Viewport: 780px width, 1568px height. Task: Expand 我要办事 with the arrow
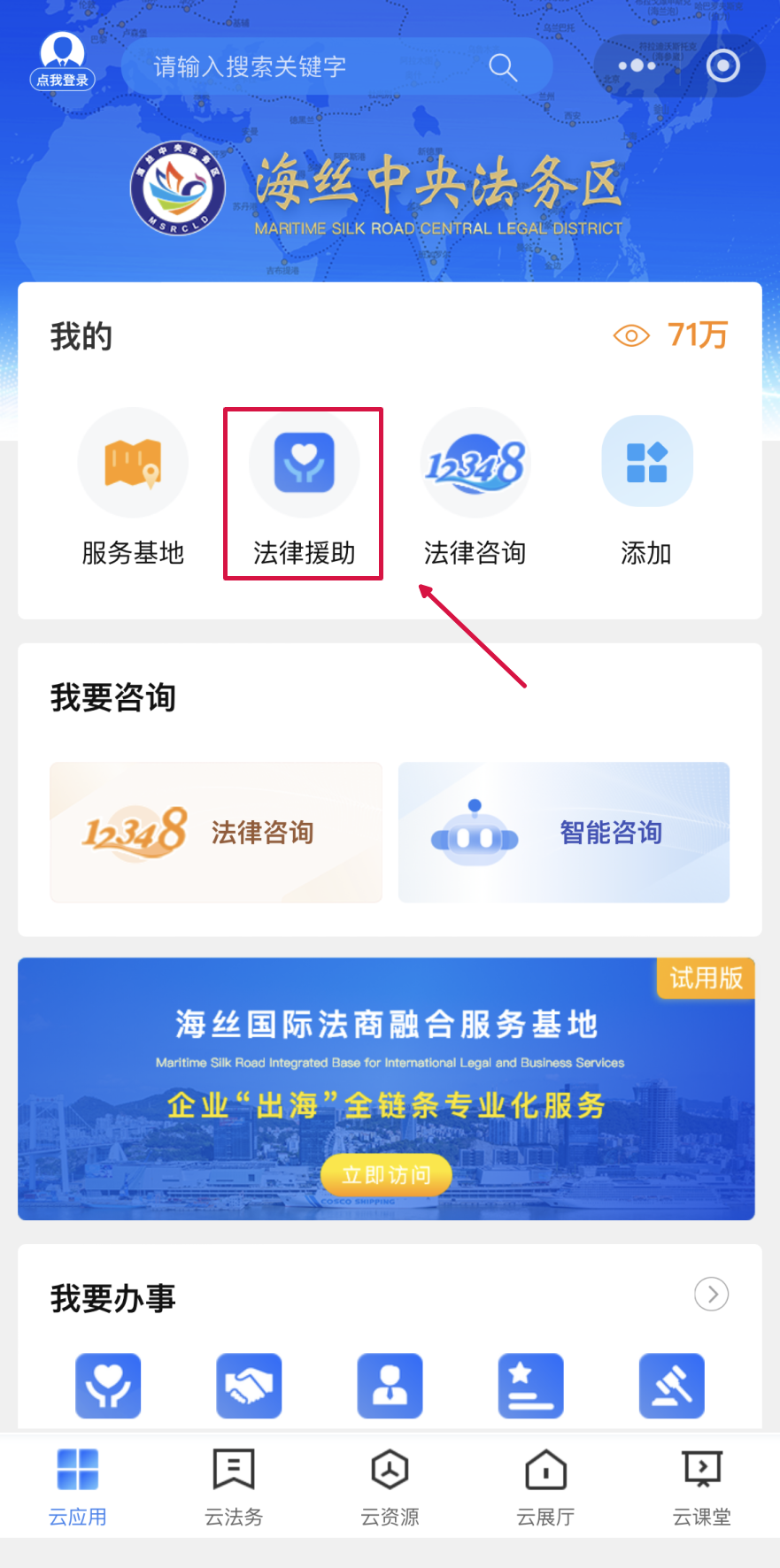coord(711,1294)
